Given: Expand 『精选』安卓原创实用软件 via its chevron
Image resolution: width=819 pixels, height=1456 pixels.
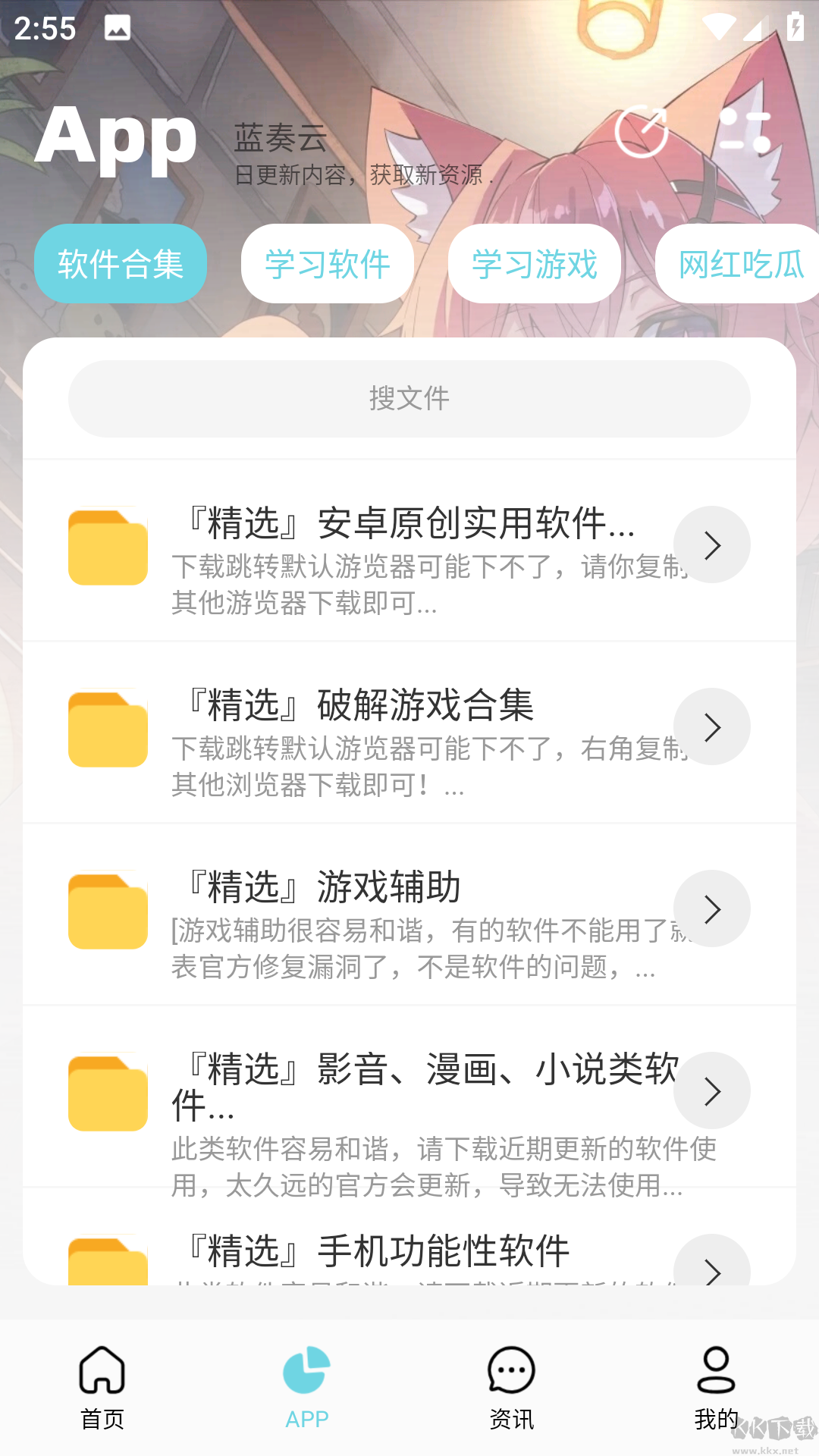Looking at the screenshot, I should tap(711, 544).
